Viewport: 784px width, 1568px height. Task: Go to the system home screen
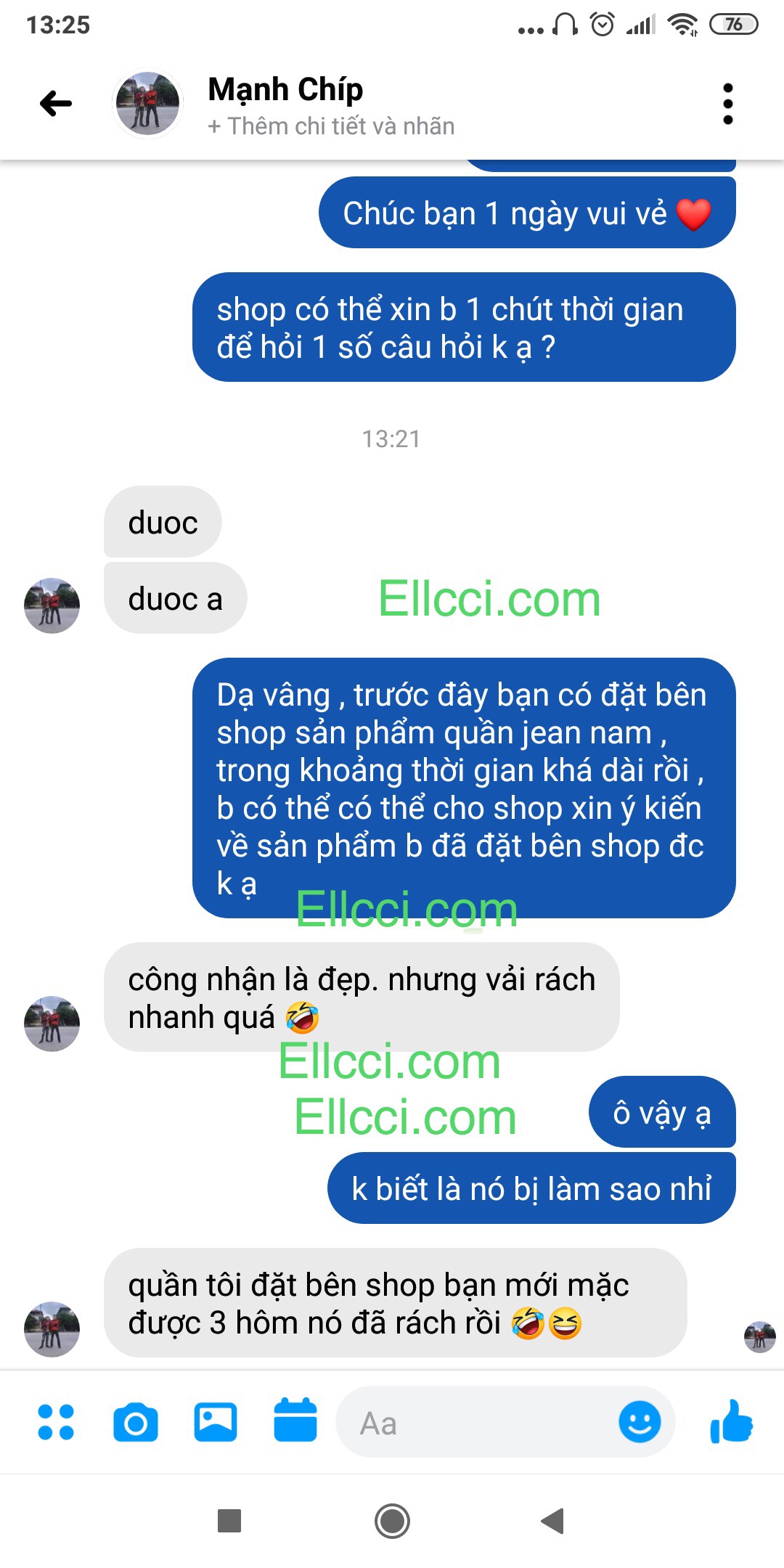(x=392, y=1521)
